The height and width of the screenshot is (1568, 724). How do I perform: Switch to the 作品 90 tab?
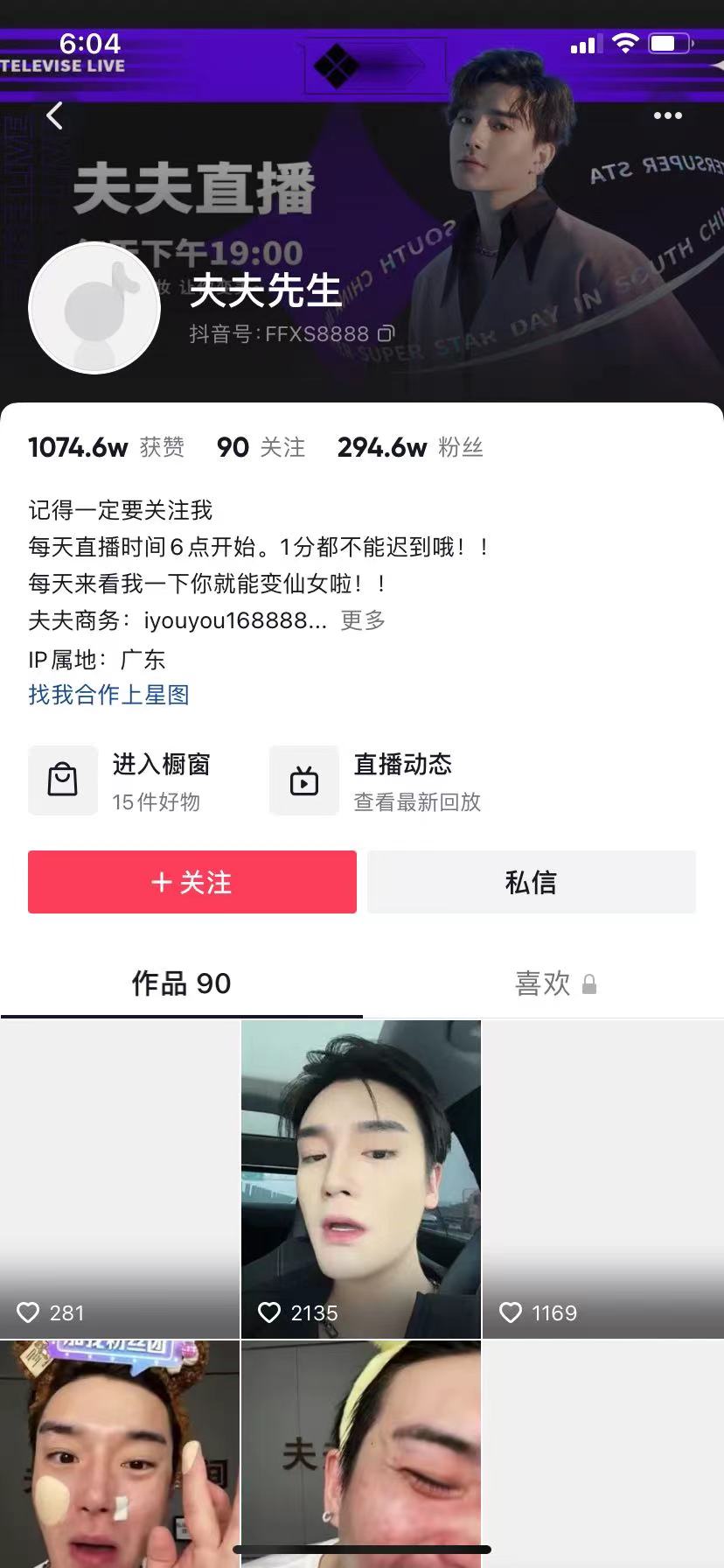click(181, 983)
